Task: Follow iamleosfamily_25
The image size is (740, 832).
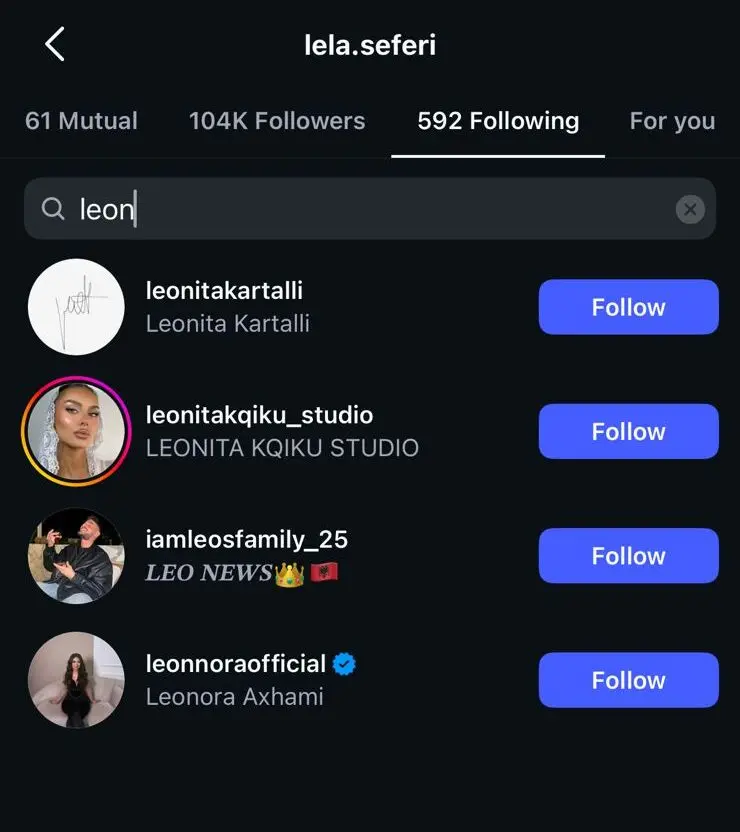Action: (628, 556)
